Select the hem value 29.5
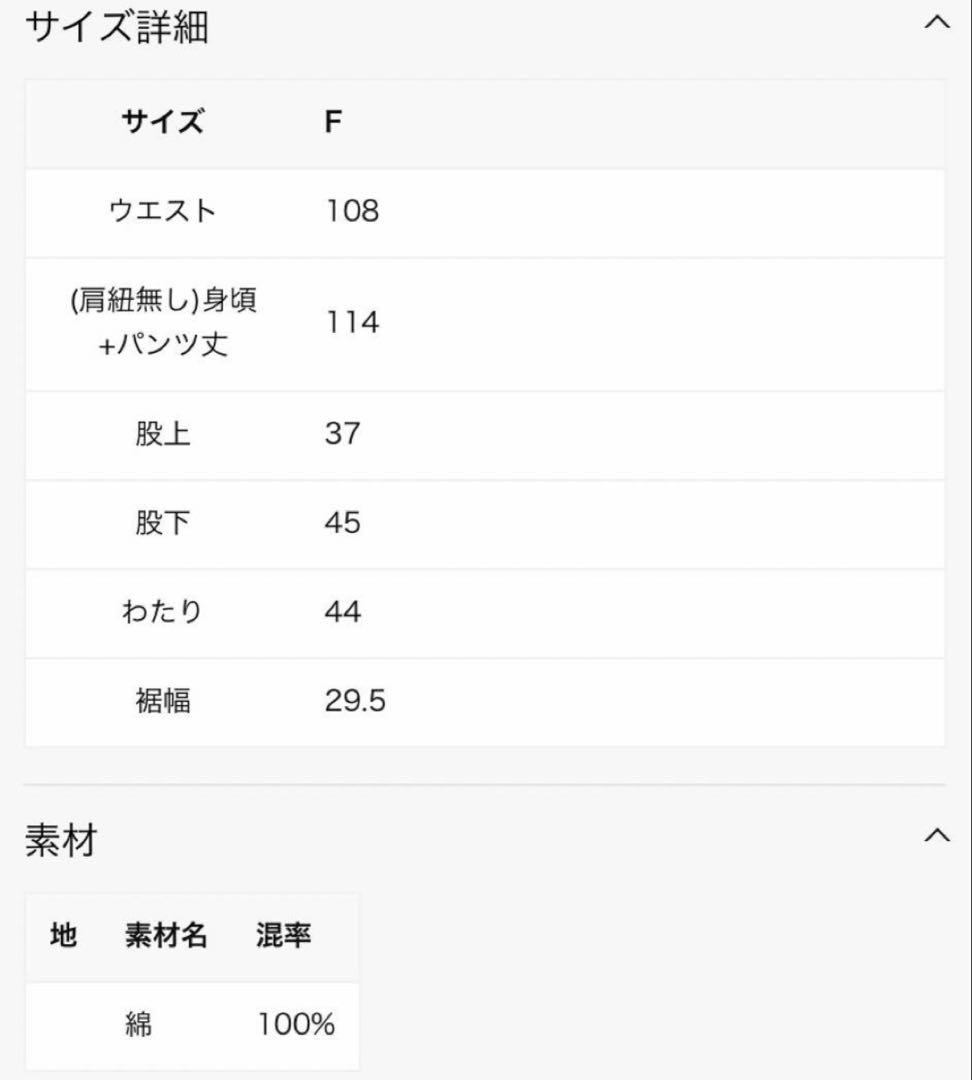 click(355, 701)
